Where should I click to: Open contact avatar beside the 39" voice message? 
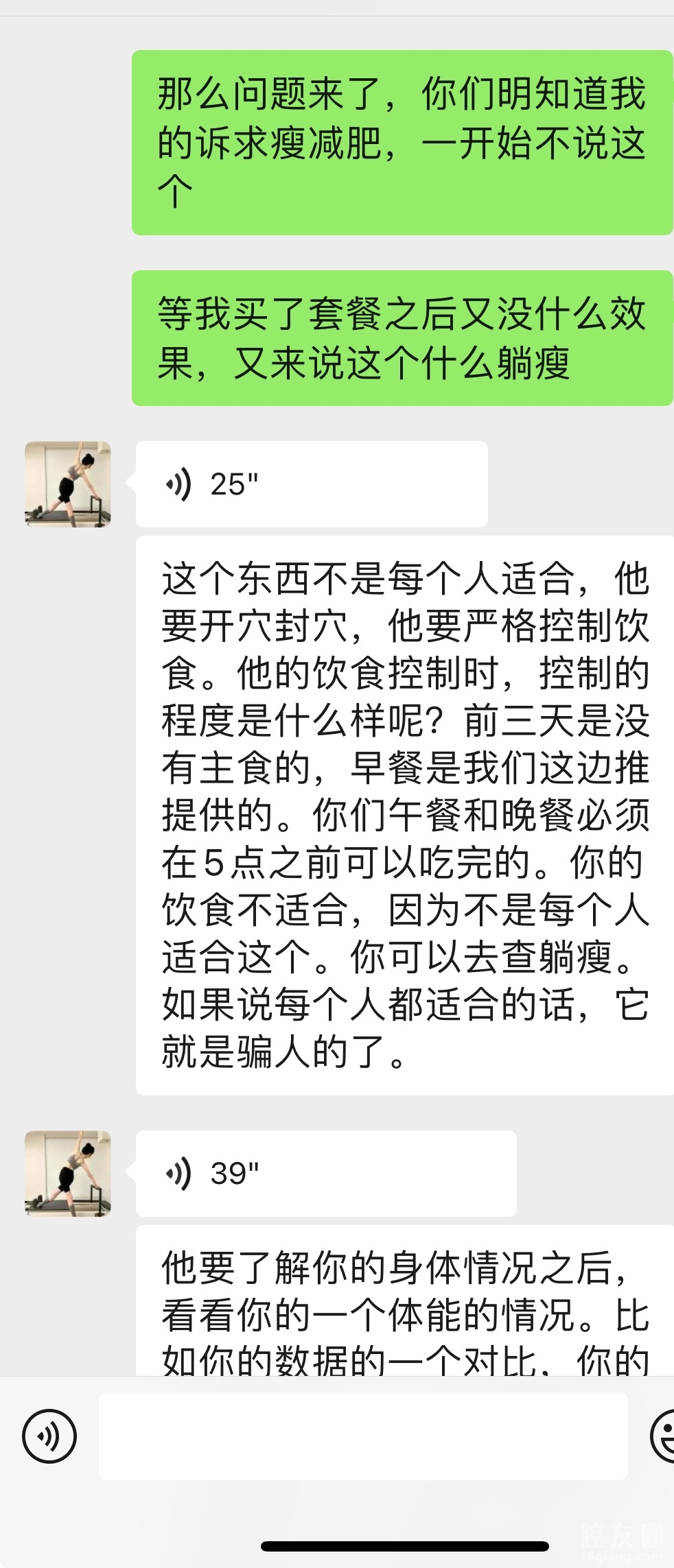point(67,1174)
